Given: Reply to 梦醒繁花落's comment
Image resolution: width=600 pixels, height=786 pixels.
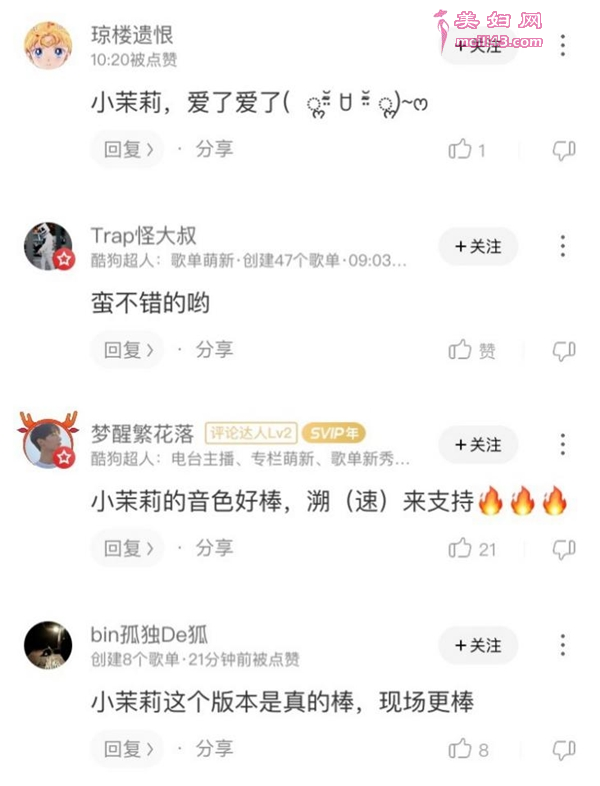Looking at the screenshot, I should pyautogui.click(x=128, y=548).
